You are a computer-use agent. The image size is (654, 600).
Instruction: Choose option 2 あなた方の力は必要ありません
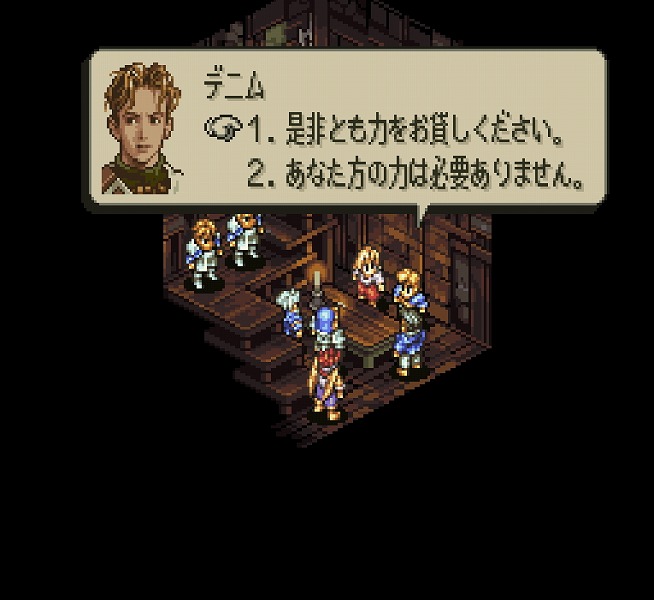(x=414, y=176)
